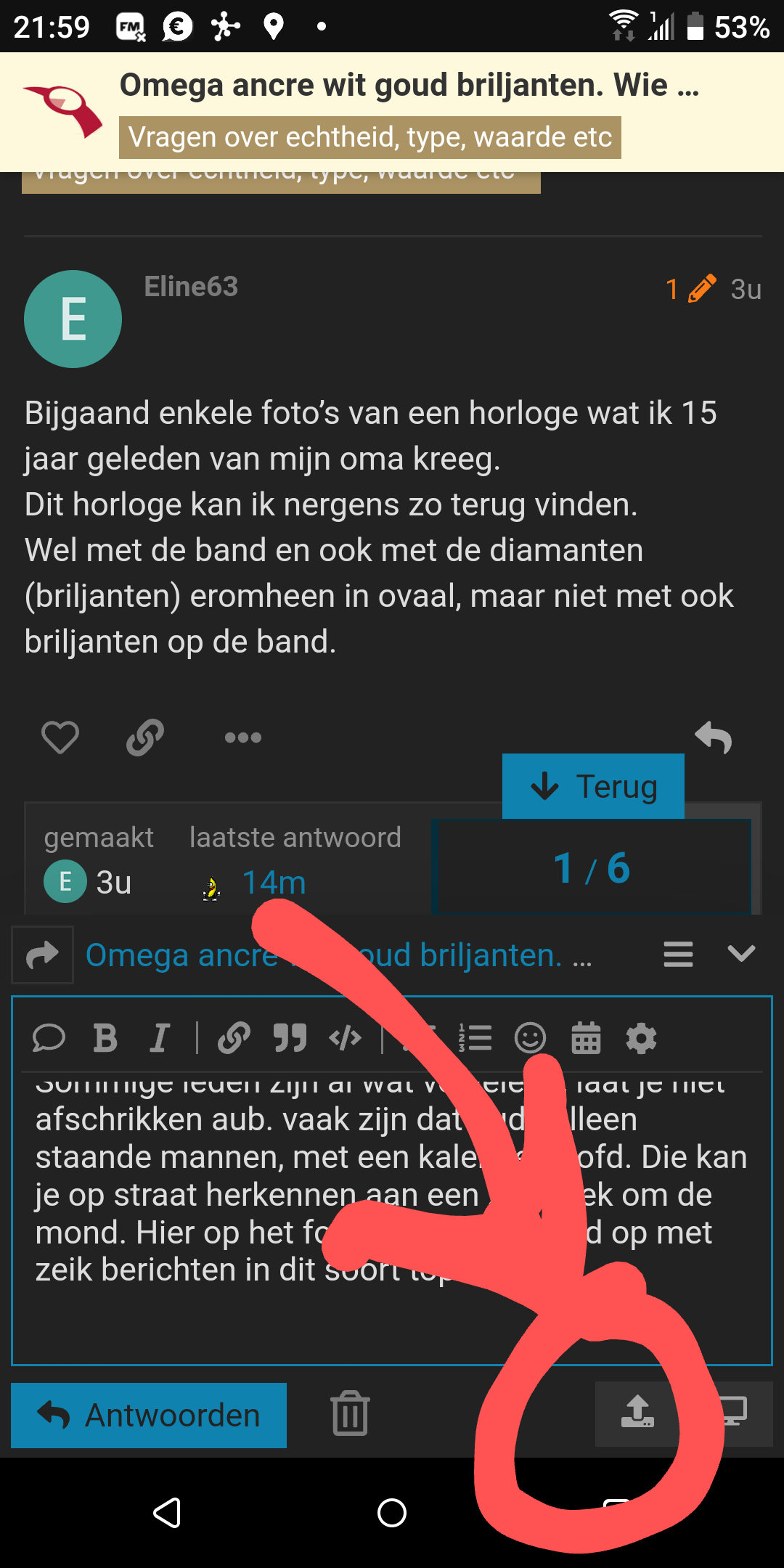Open Eline63's profile avatar
The image size is (784, 1568).
(73, 319)
